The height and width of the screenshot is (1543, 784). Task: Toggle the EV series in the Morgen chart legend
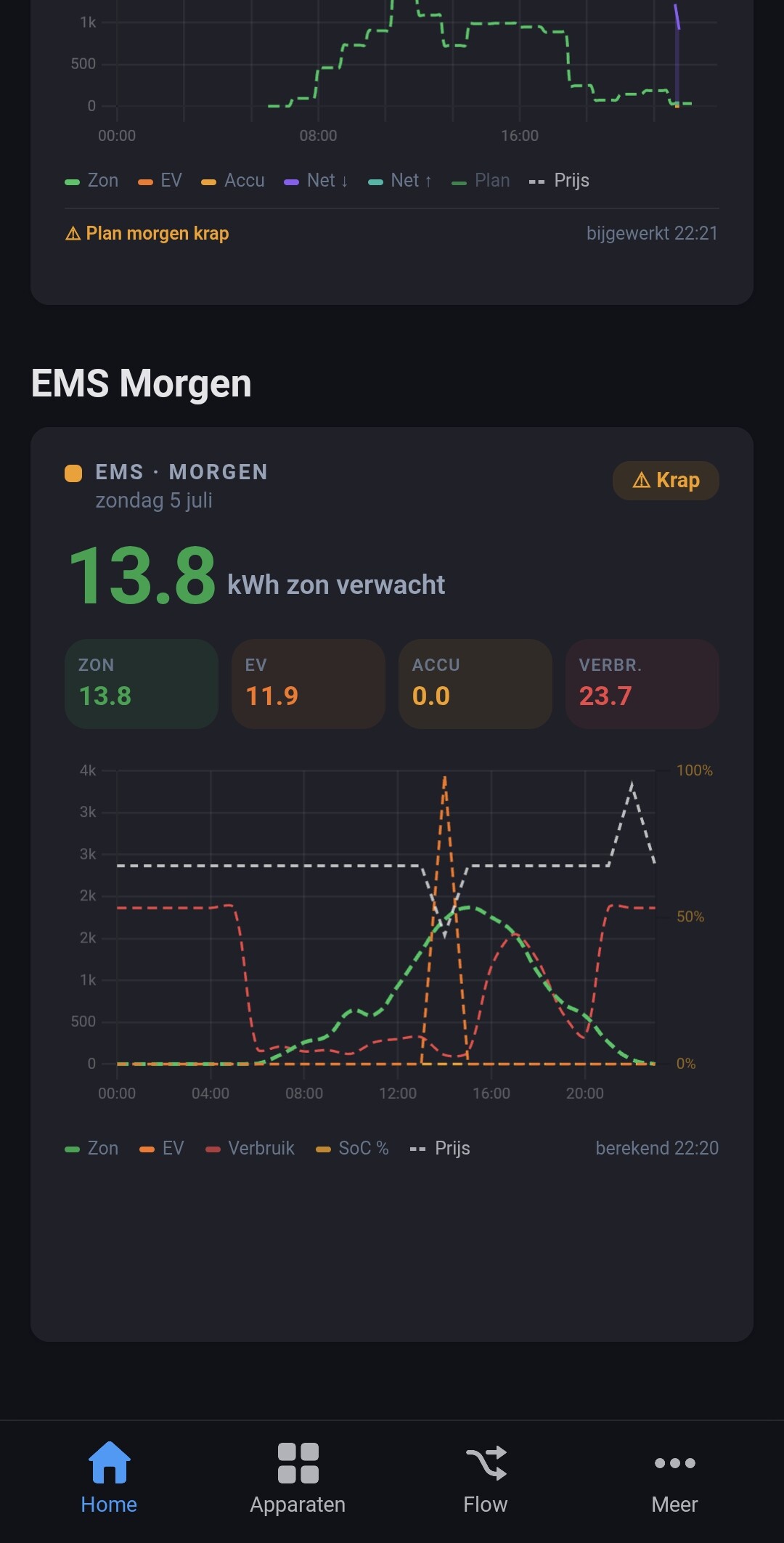(162, 1149)
